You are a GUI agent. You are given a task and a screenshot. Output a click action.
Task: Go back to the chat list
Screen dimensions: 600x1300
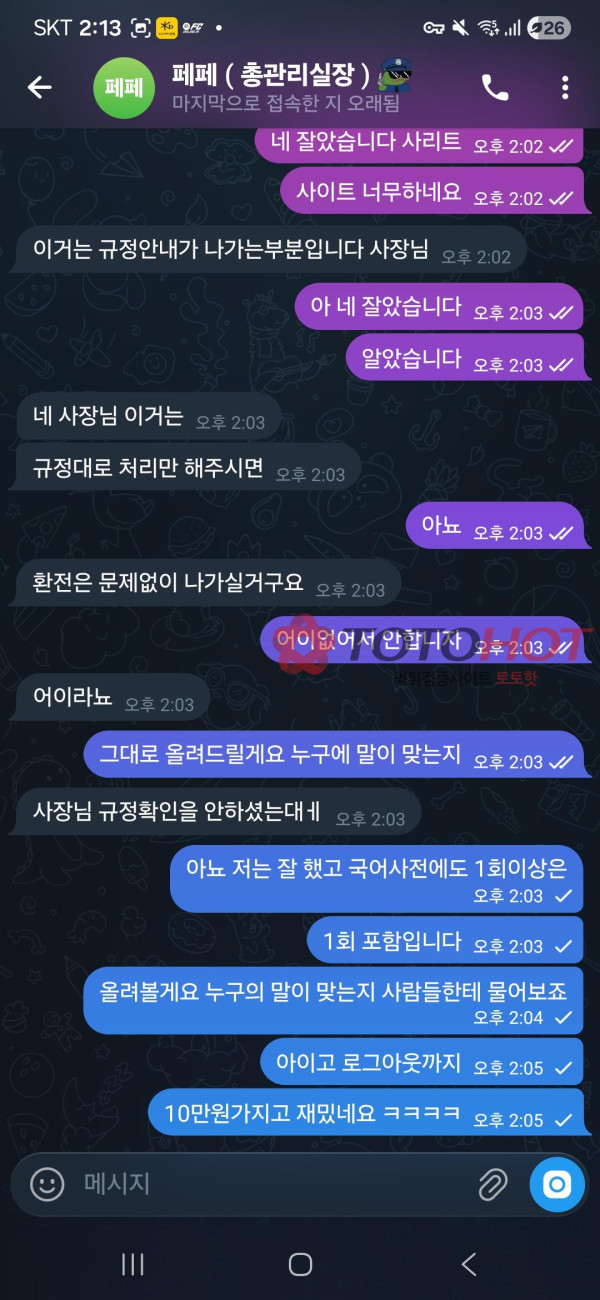click(x=39, y=88)
